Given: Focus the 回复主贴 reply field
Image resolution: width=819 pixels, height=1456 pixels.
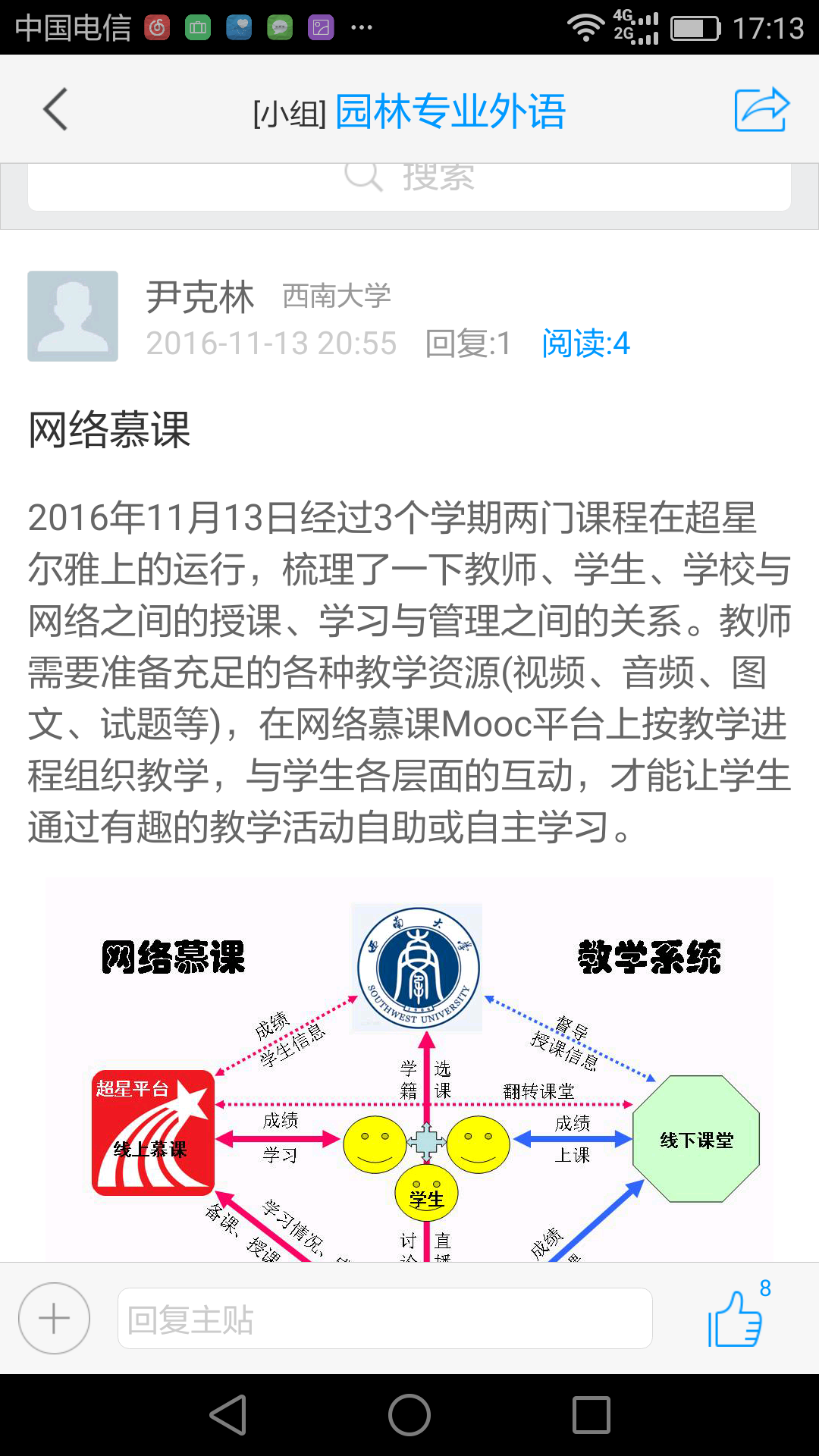Looking at the screenshot, I should coord(384,1319).
